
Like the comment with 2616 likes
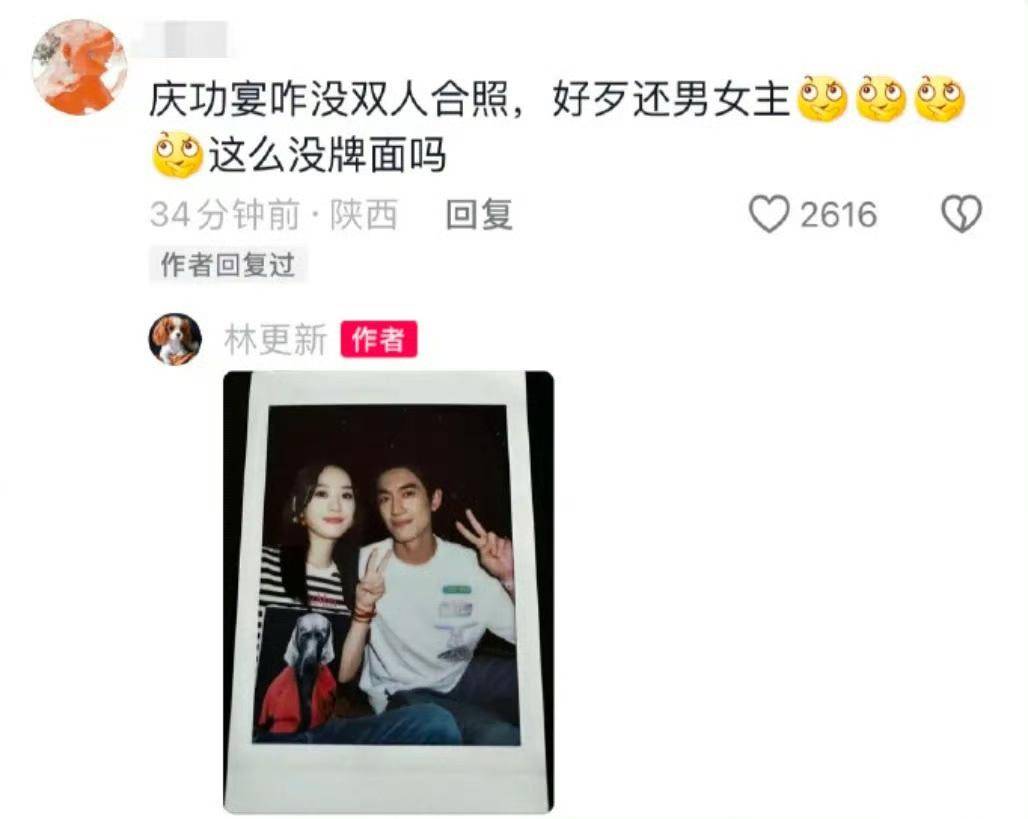click(x=769, y=214)
